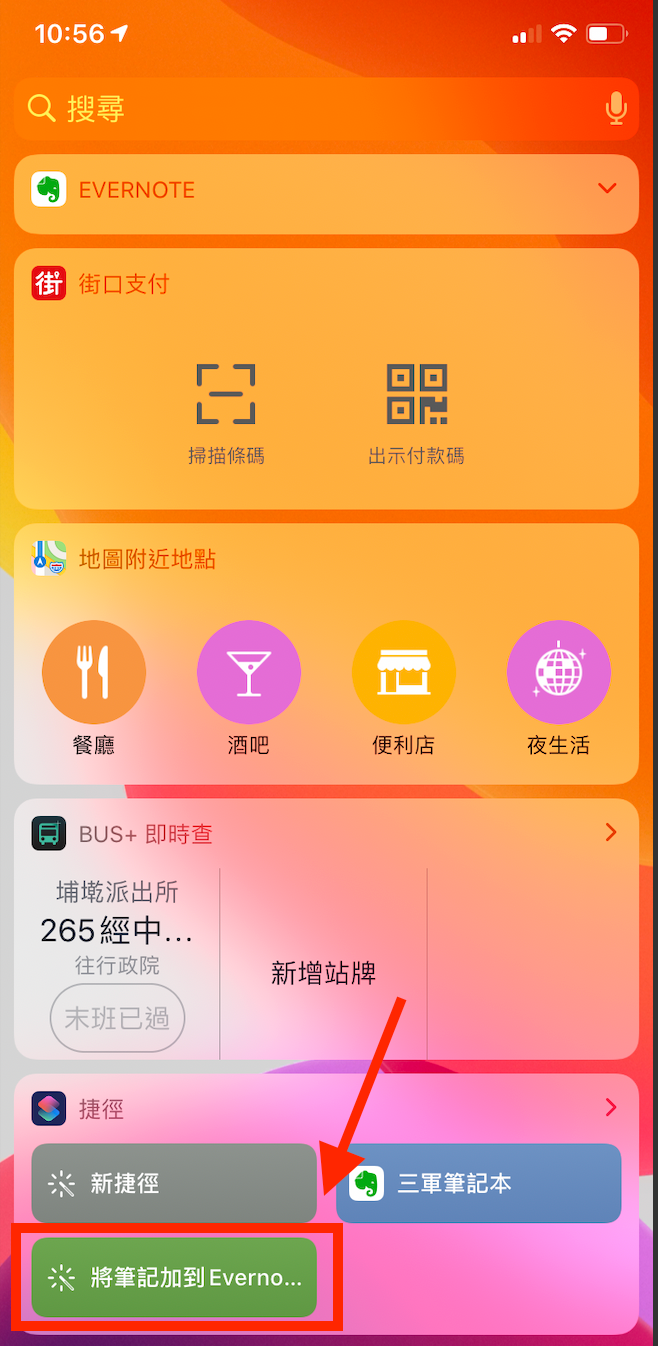Find nearby 便利店 convenience stores
The height and width of the screenshot is (1346, 658).
404,688
